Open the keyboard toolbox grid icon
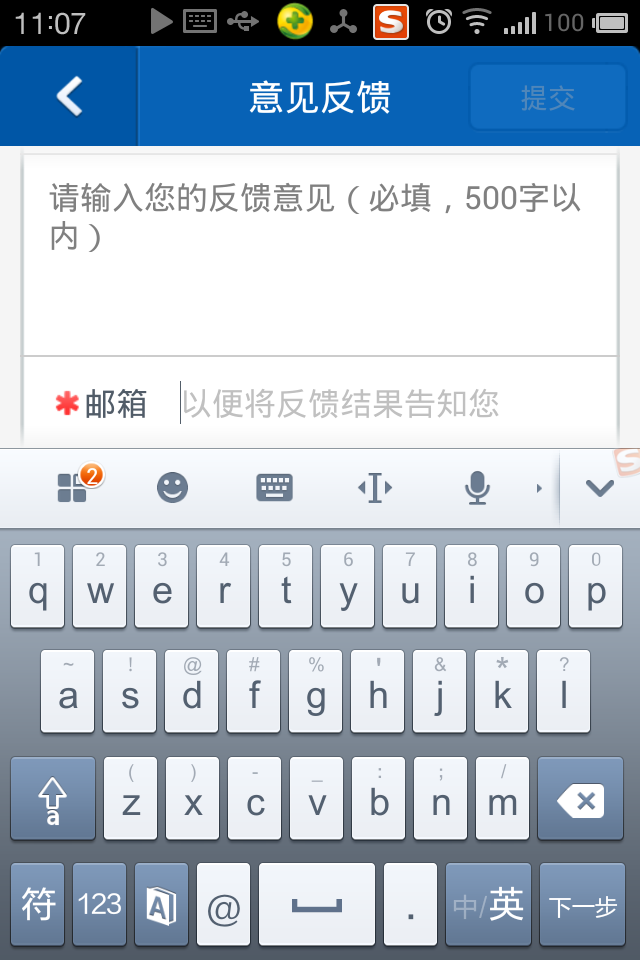Viewport: 640px width, 960px height. [x=73, y=488]
